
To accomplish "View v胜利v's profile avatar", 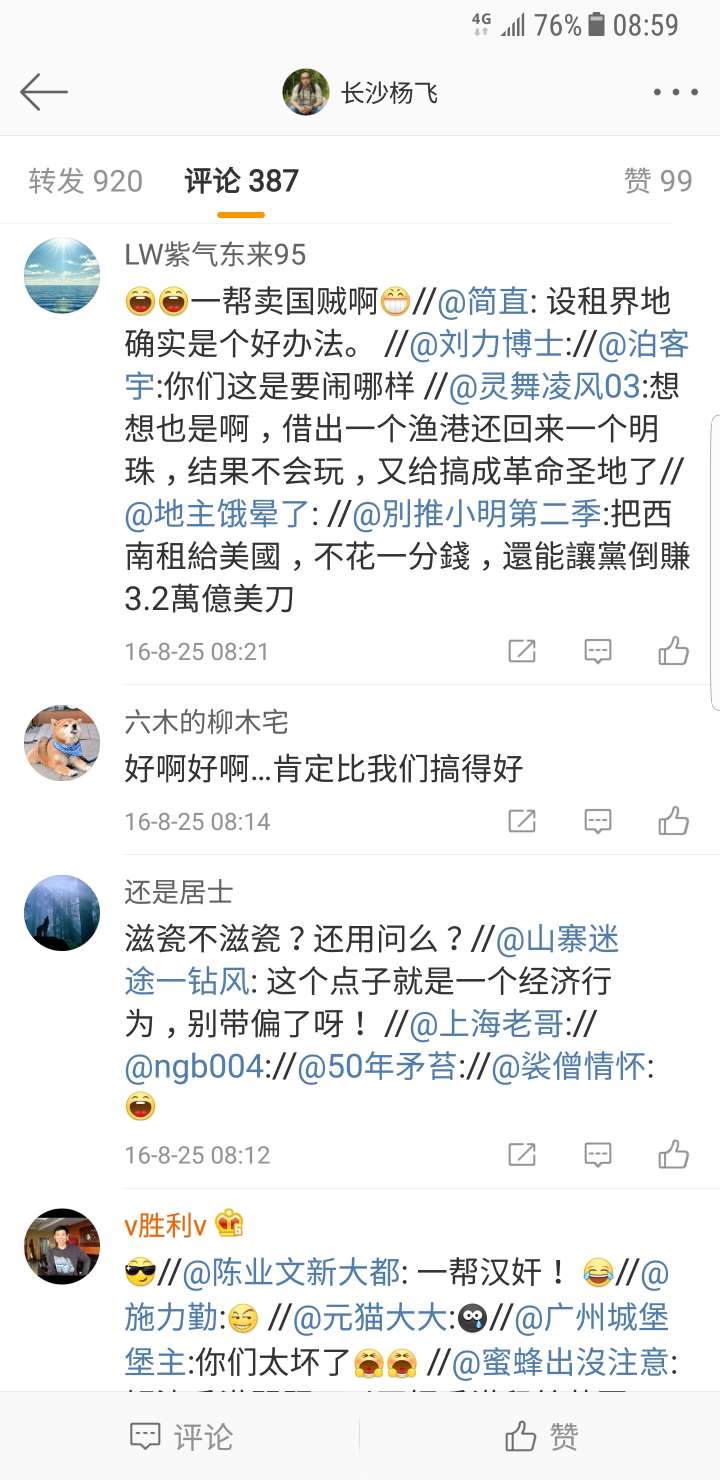I will click(x=62, y=1246).
